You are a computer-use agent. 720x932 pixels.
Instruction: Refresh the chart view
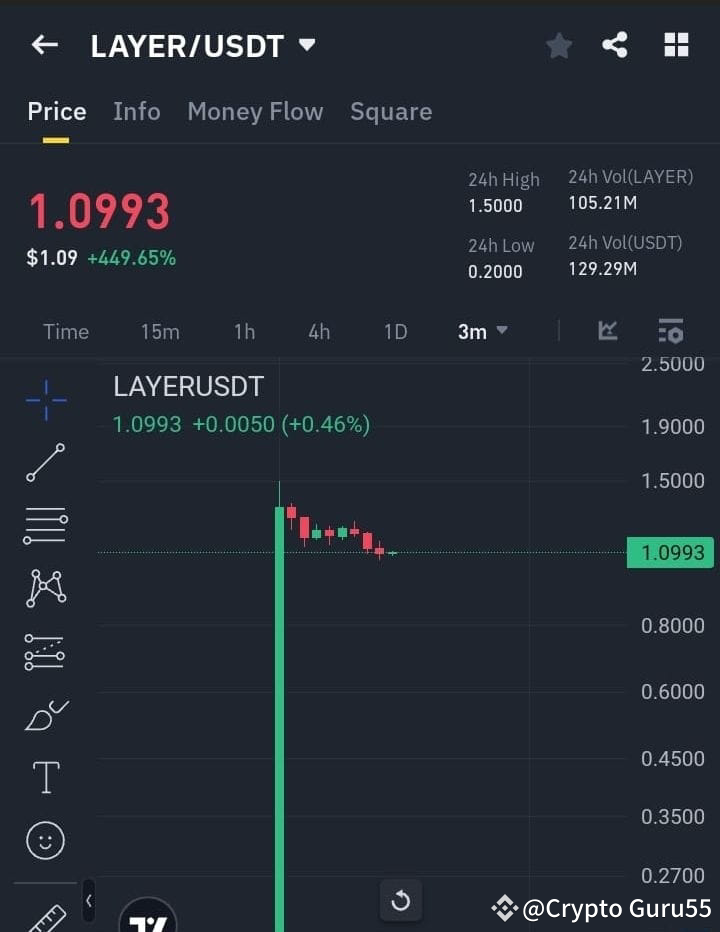click(401, 900)
